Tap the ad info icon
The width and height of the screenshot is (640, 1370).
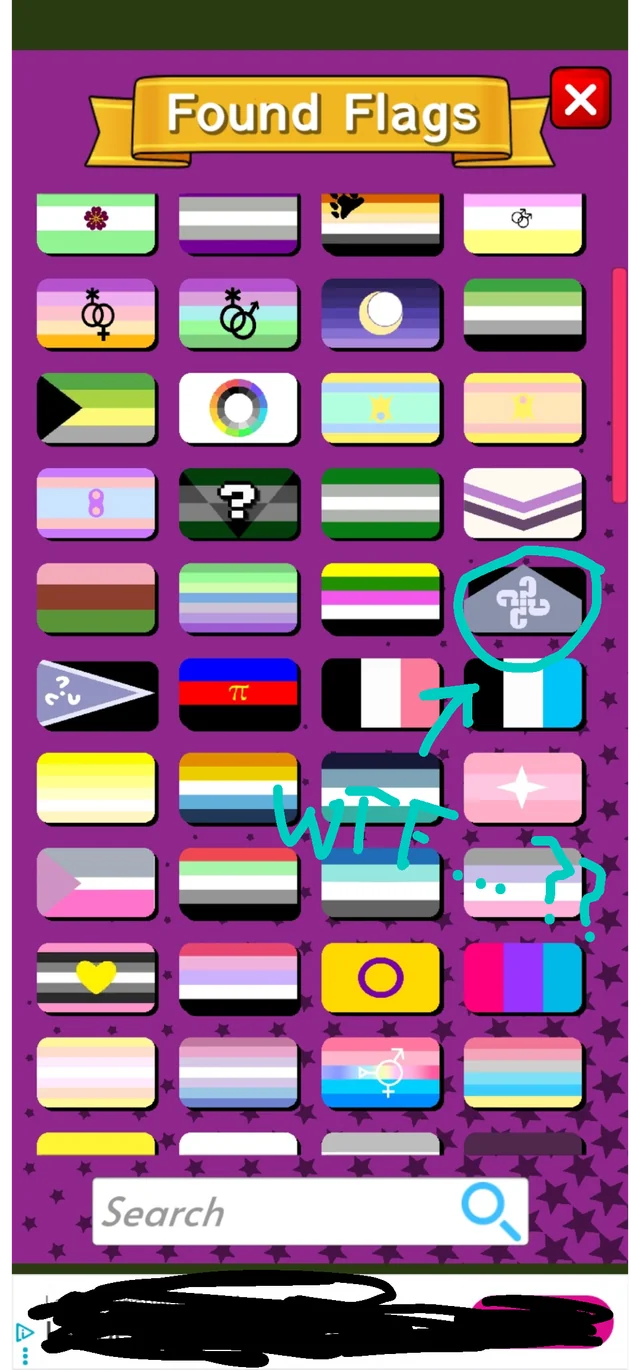[24, 1332]
